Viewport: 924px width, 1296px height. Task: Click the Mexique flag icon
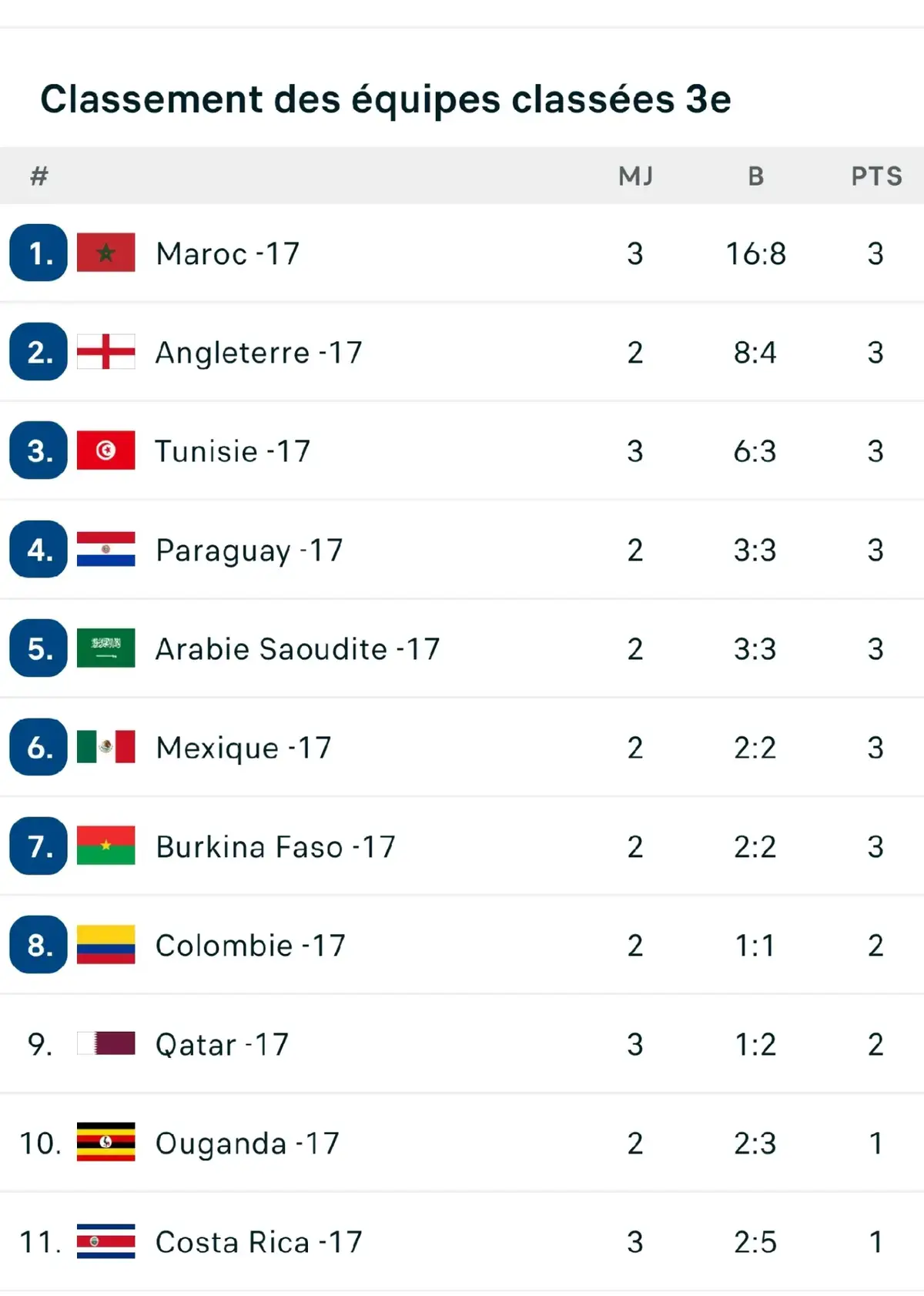[x=105, y=748]
